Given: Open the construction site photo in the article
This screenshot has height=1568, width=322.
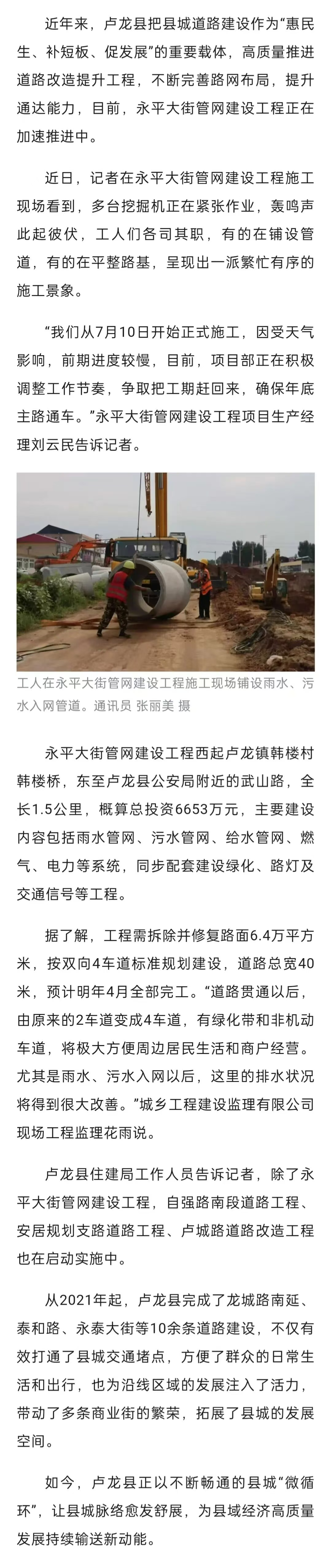Looking at the screenshot, I should click(x=165, y=571).
